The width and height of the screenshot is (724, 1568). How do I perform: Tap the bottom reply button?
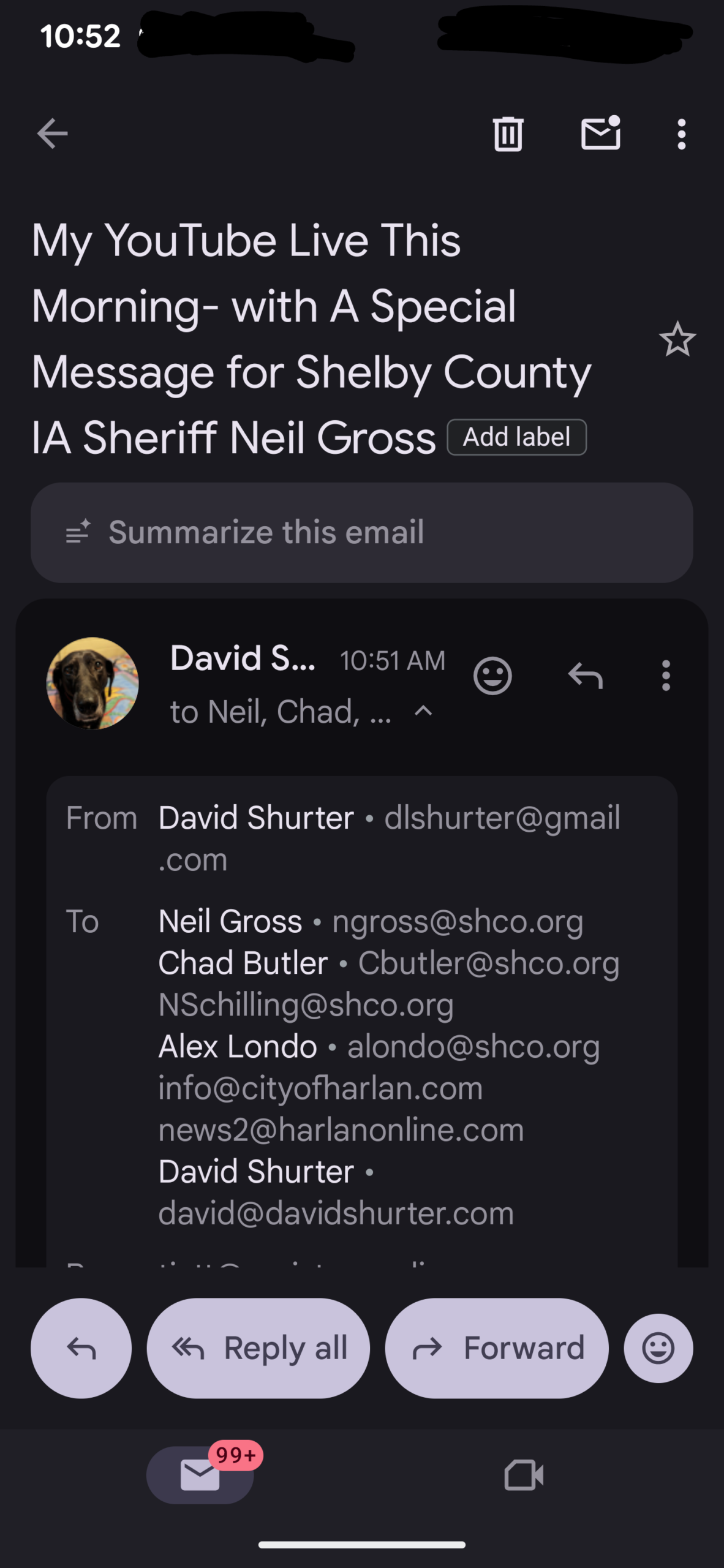tap(81, 1348)
